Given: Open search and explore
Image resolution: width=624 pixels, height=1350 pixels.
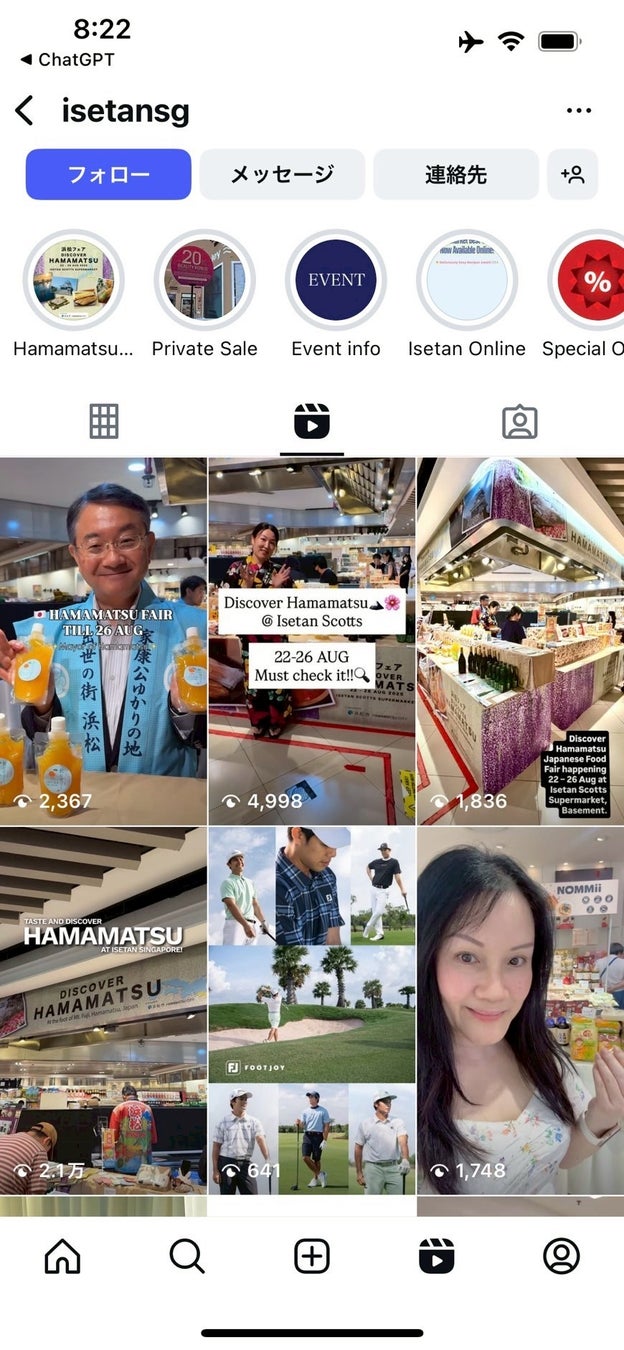Looking at the screenshot, I should pos(187,1256).
